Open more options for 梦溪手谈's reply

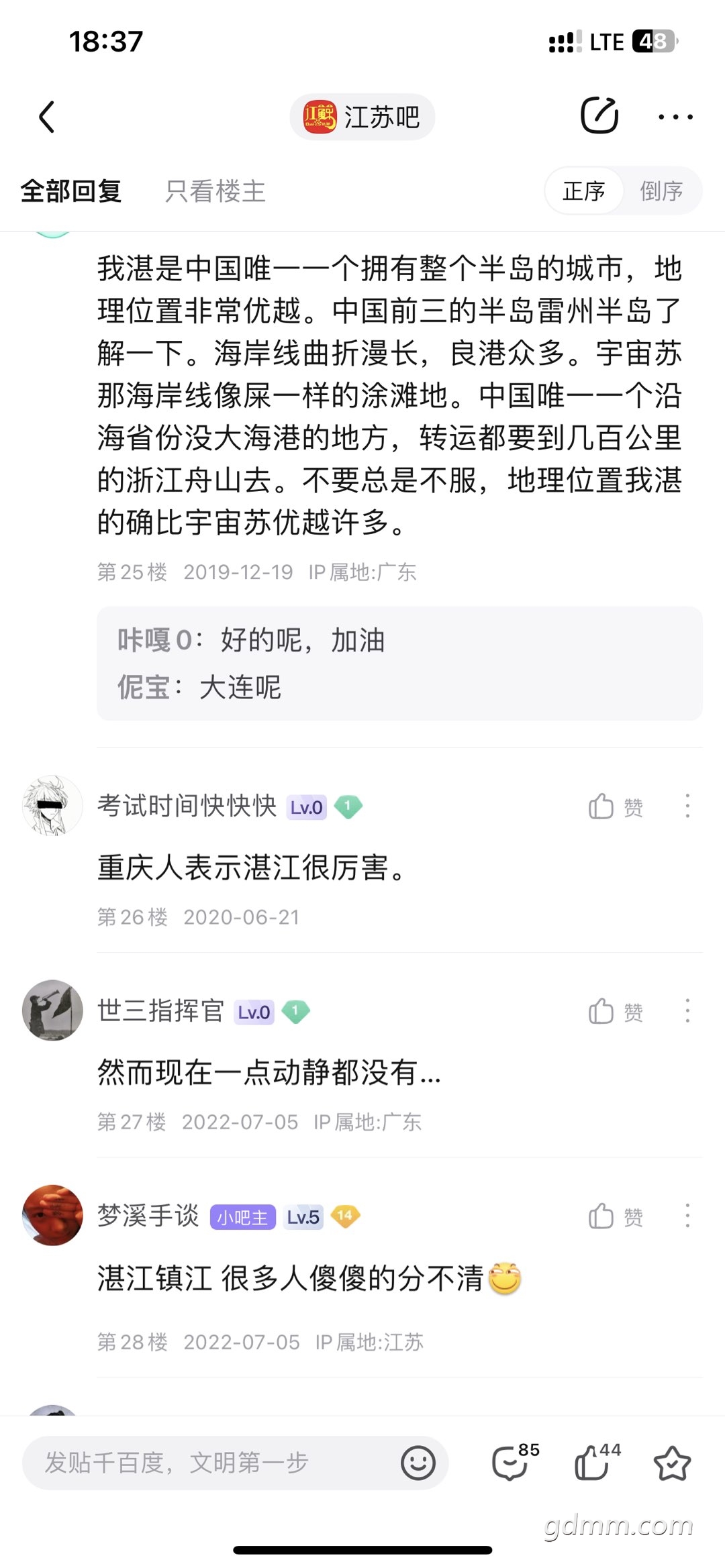[x=687, y=1216]
